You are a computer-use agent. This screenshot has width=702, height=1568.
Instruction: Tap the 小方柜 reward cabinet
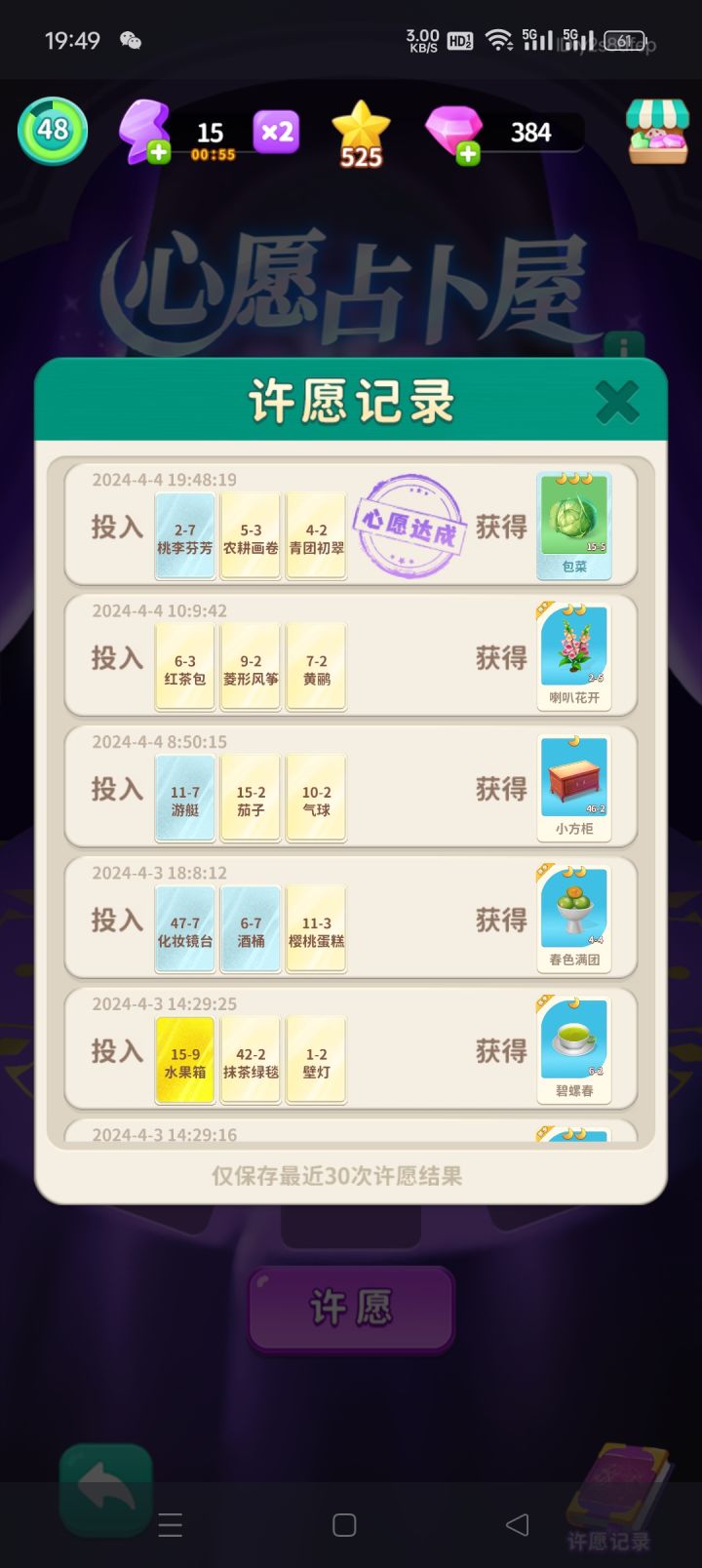click(x=573, y=785)
